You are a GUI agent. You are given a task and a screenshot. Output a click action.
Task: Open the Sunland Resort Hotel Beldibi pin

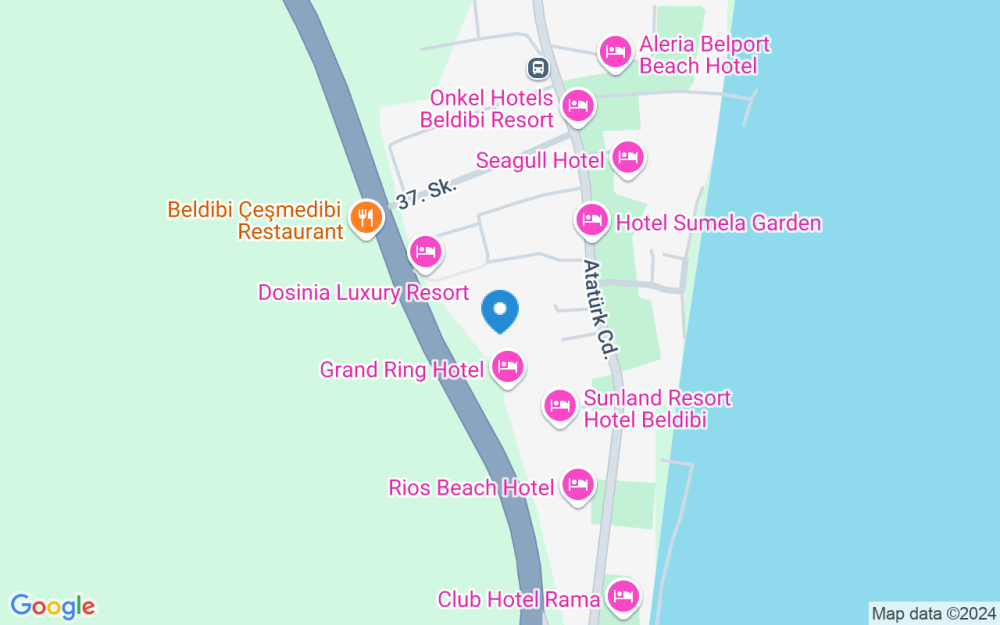559,405
